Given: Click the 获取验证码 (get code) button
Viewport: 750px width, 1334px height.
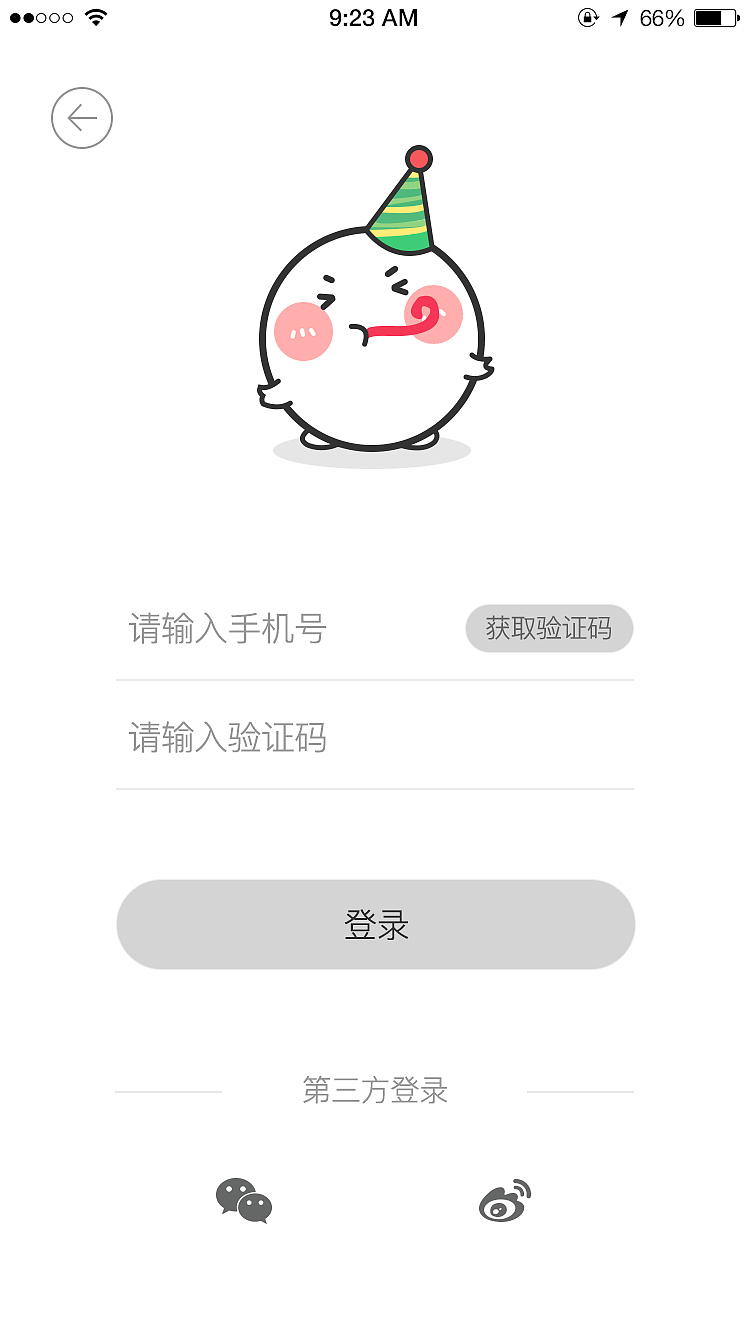Looking at the screenshot, I should point(548,628).
